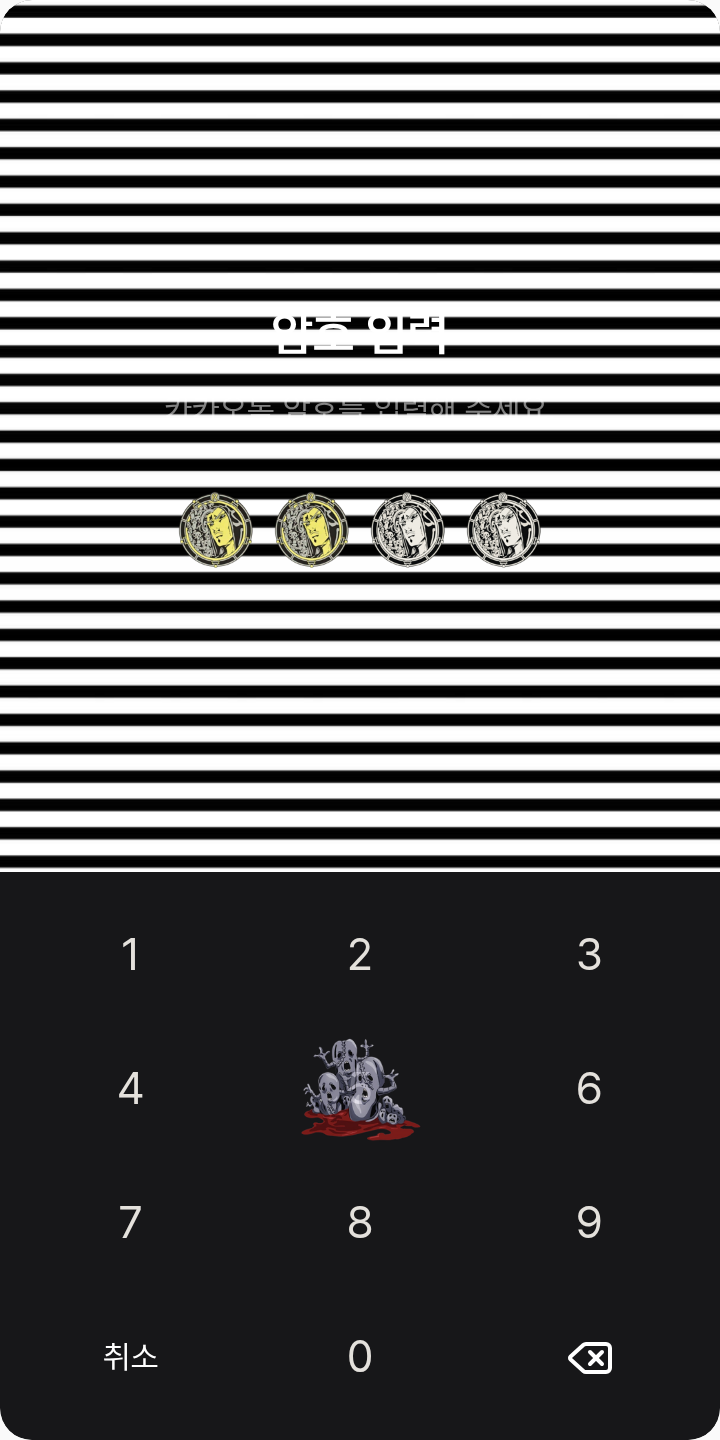Tap the number 4 key
720x1440 pixels.
[130, 1089]
